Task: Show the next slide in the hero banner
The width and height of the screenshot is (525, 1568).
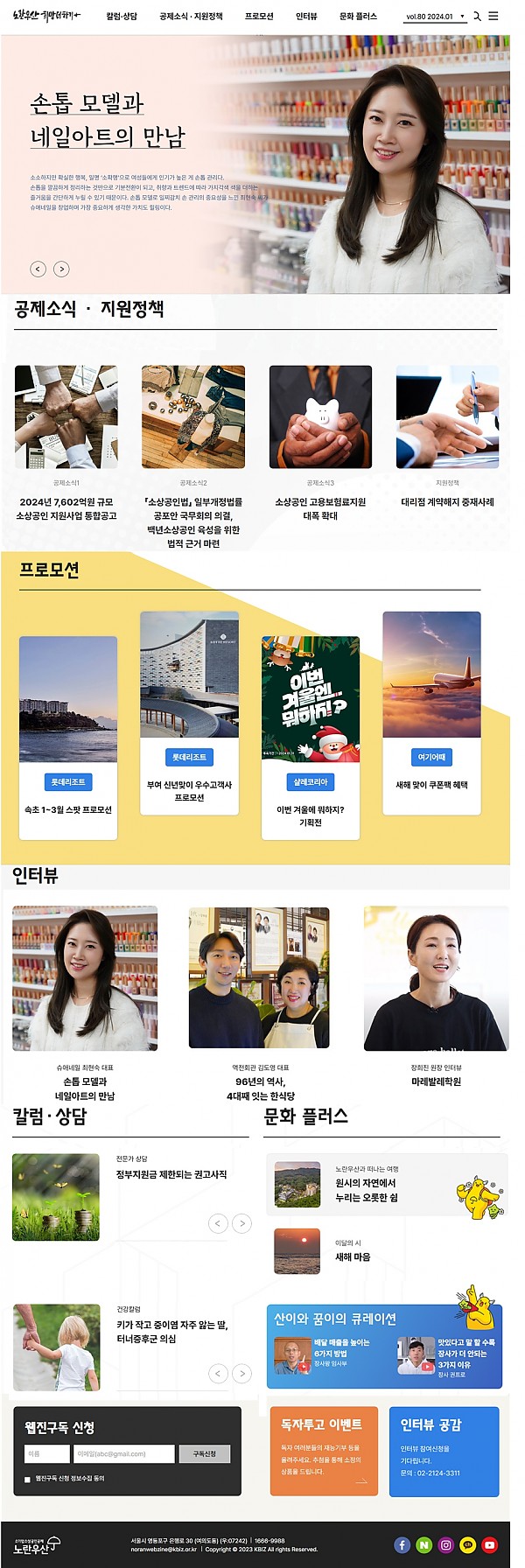Action: coord(61,269)
